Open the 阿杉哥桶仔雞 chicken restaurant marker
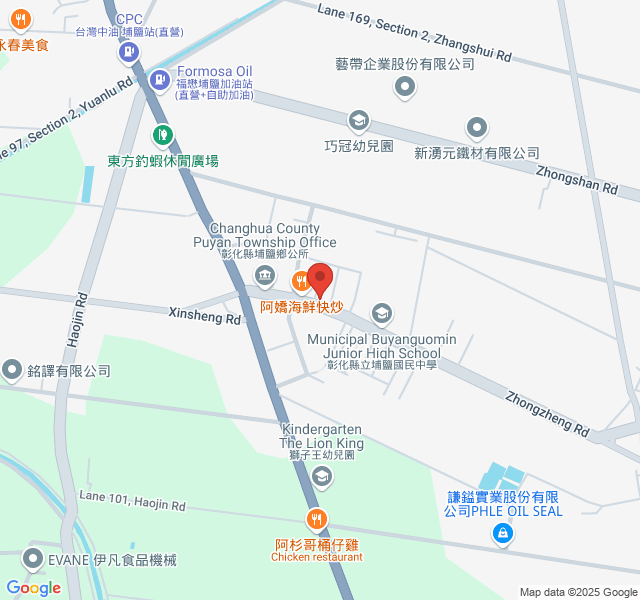640x600 pixels. (x=316, y=518)
